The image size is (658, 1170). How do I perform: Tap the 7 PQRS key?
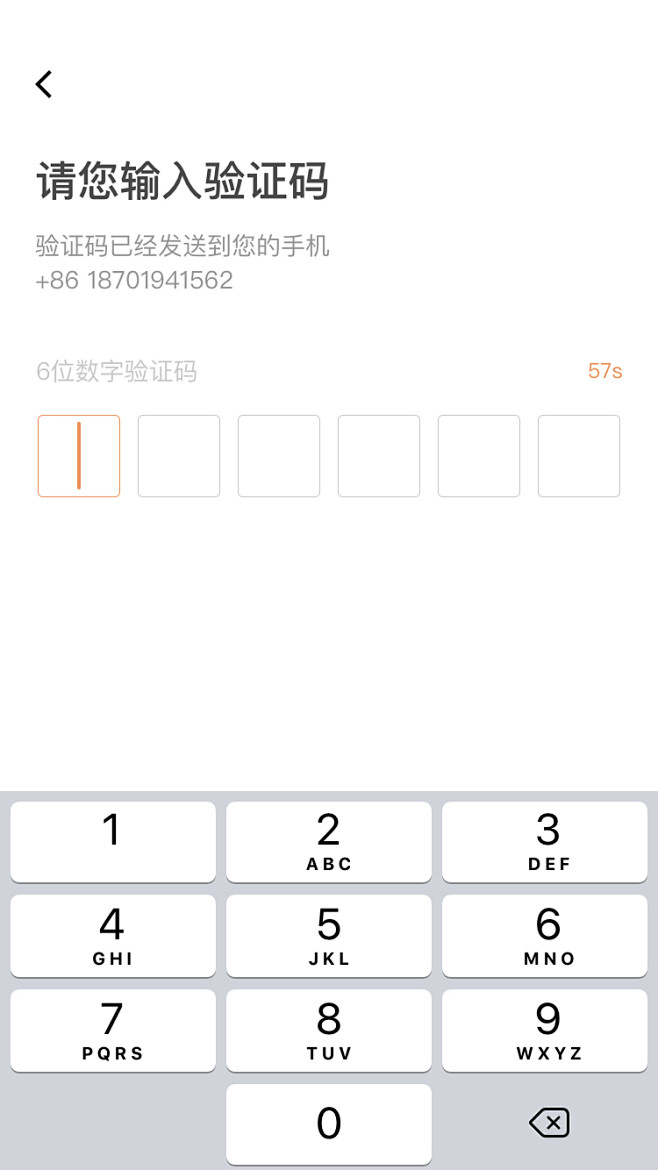[113, 1030]
